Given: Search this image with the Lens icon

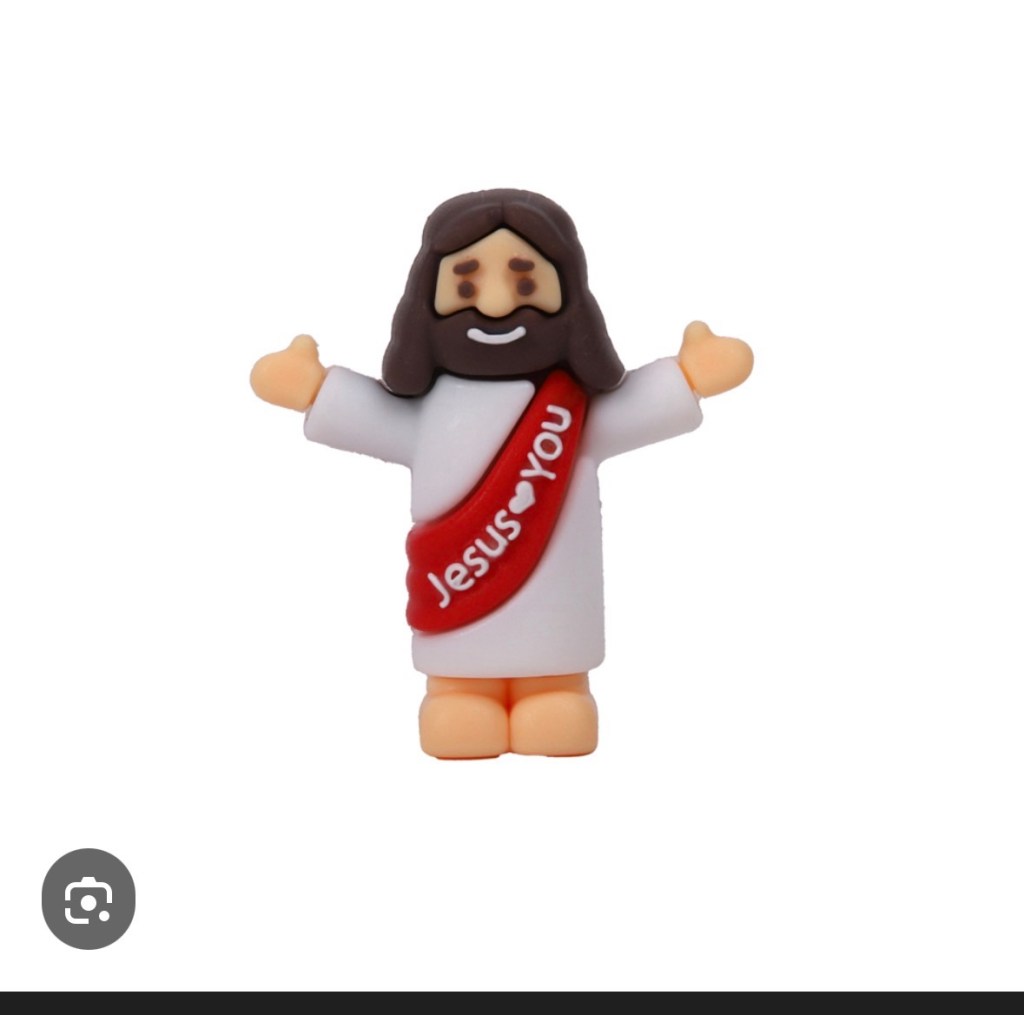Looking at the screenshot, I should coord(88,899).
